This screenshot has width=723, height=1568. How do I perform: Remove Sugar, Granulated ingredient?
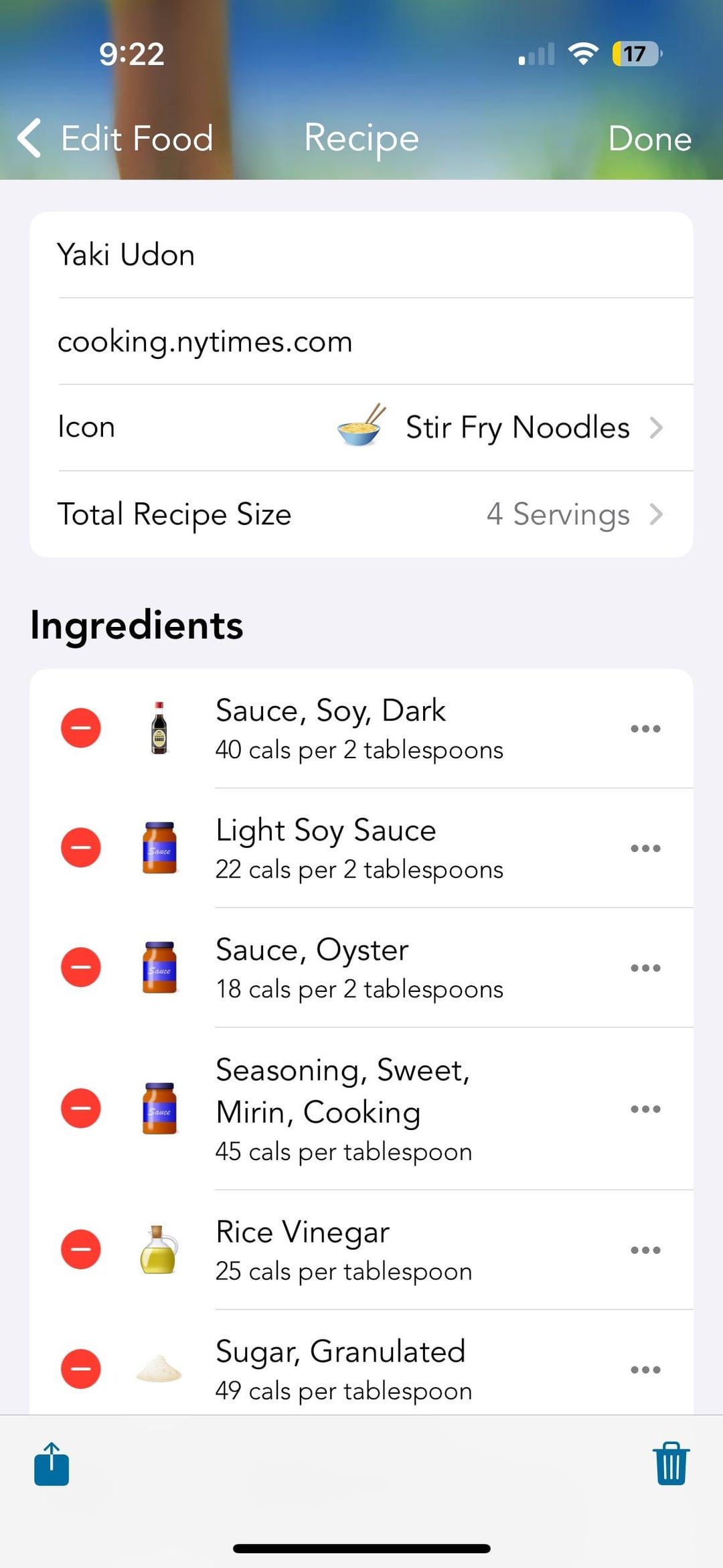click(x=81, y=1369)
